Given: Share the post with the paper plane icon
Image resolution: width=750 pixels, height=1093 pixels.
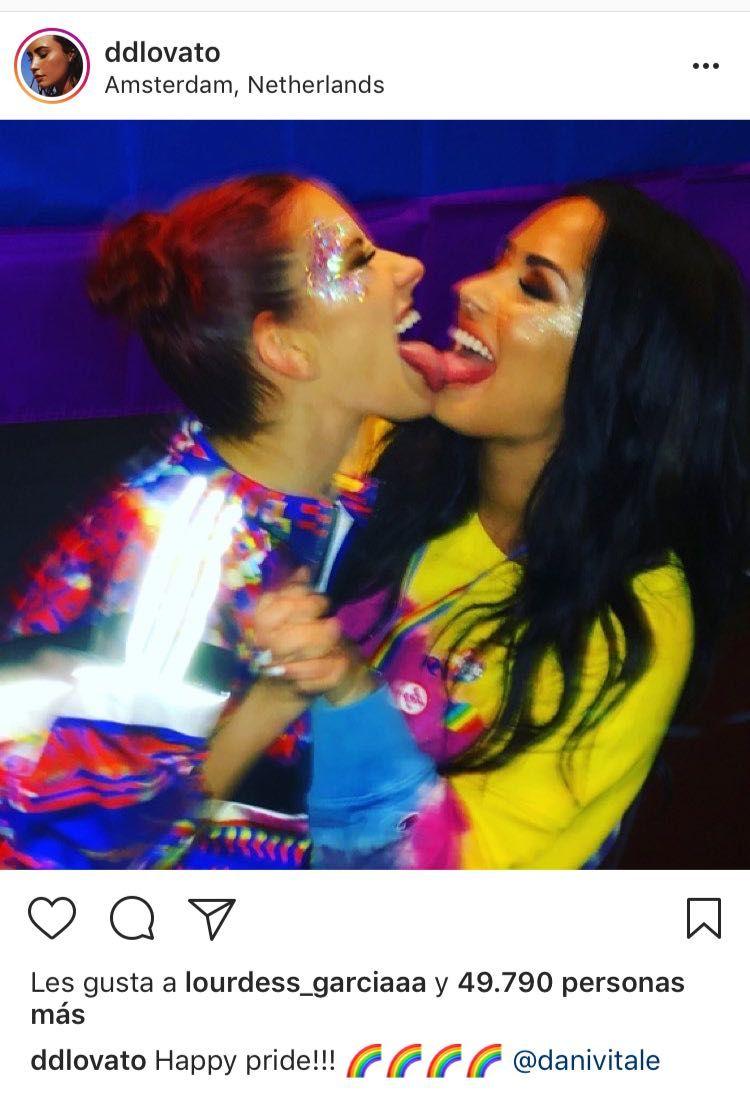Looking at the screenshot, I should [x=211, y=917].
